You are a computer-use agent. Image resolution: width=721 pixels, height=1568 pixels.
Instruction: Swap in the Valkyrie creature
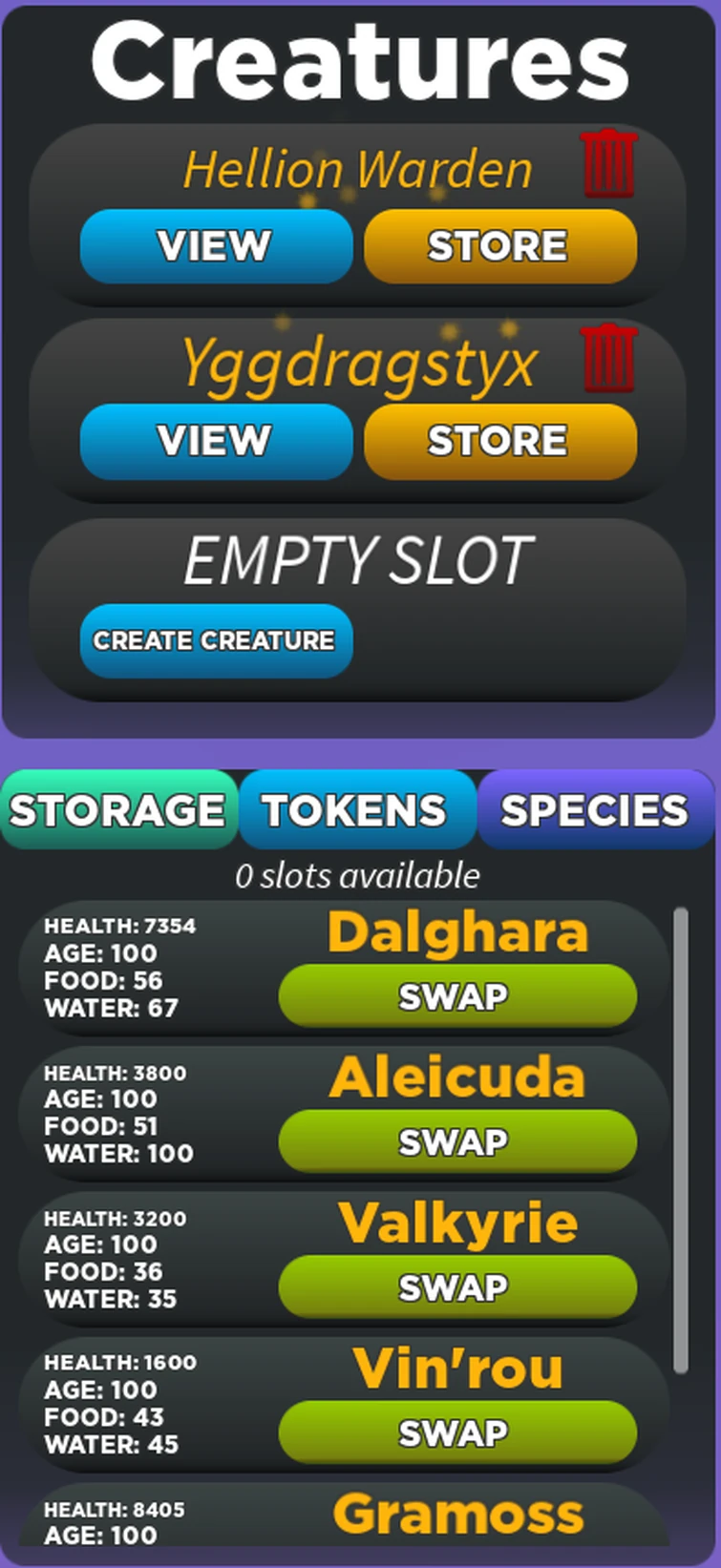pyautogui.click(x=456, y=1287)
